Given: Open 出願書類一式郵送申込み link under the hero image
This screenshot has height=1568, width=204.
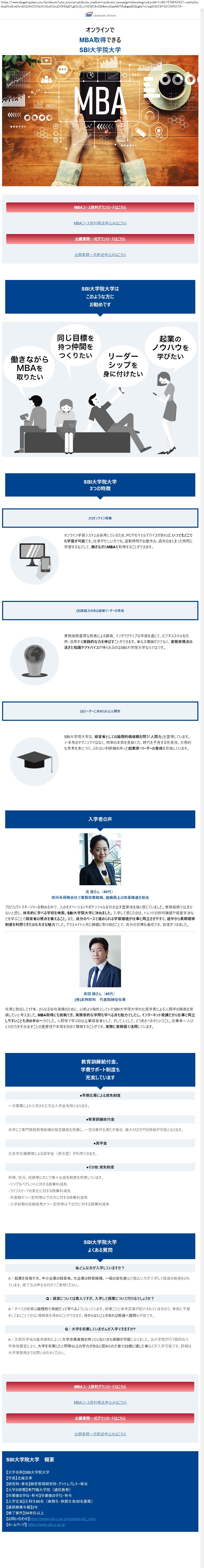Looking at the screenshot, I should (x=100, y=254).
